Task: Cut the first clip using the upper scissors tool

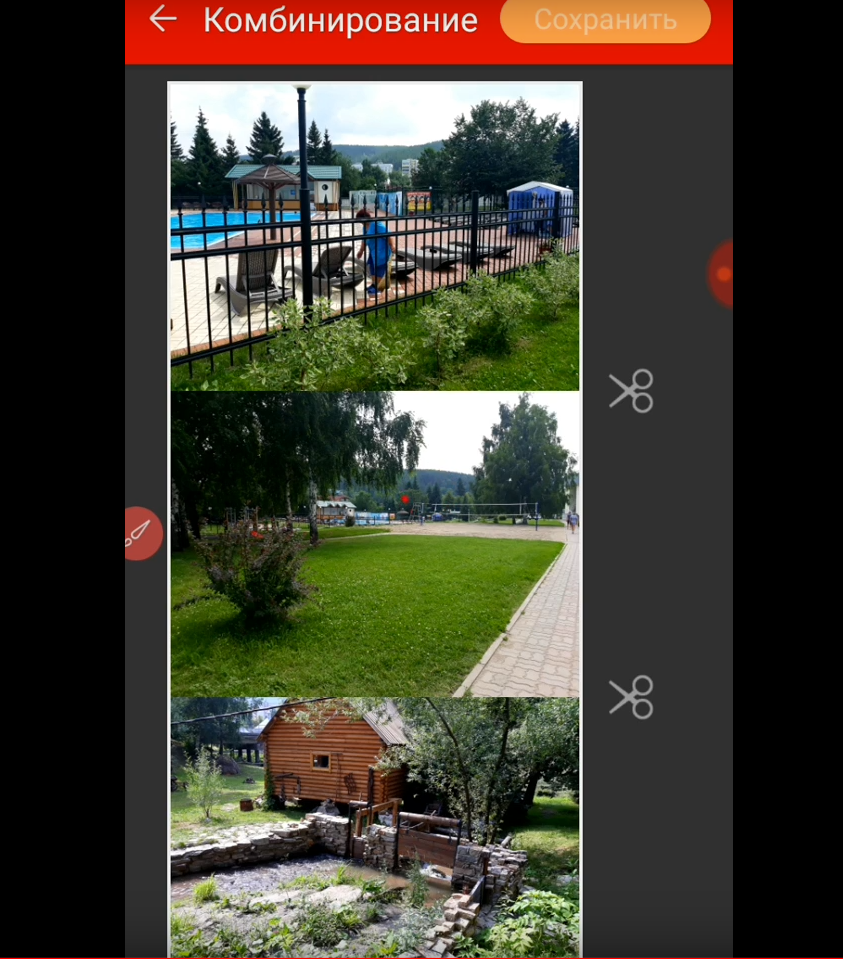Action: pos(631,392)
